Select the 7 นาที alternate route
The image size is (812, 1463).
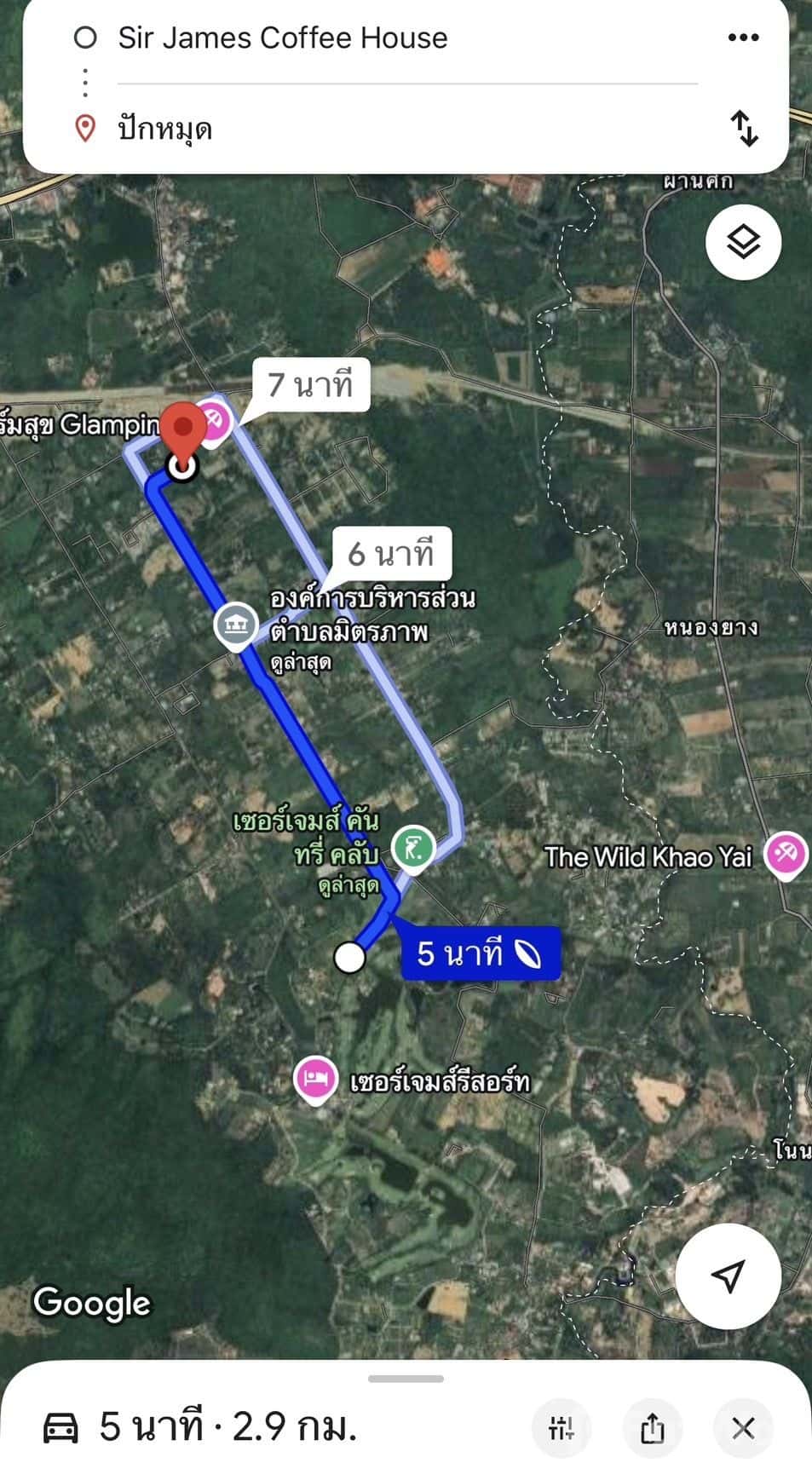[310, 385]
